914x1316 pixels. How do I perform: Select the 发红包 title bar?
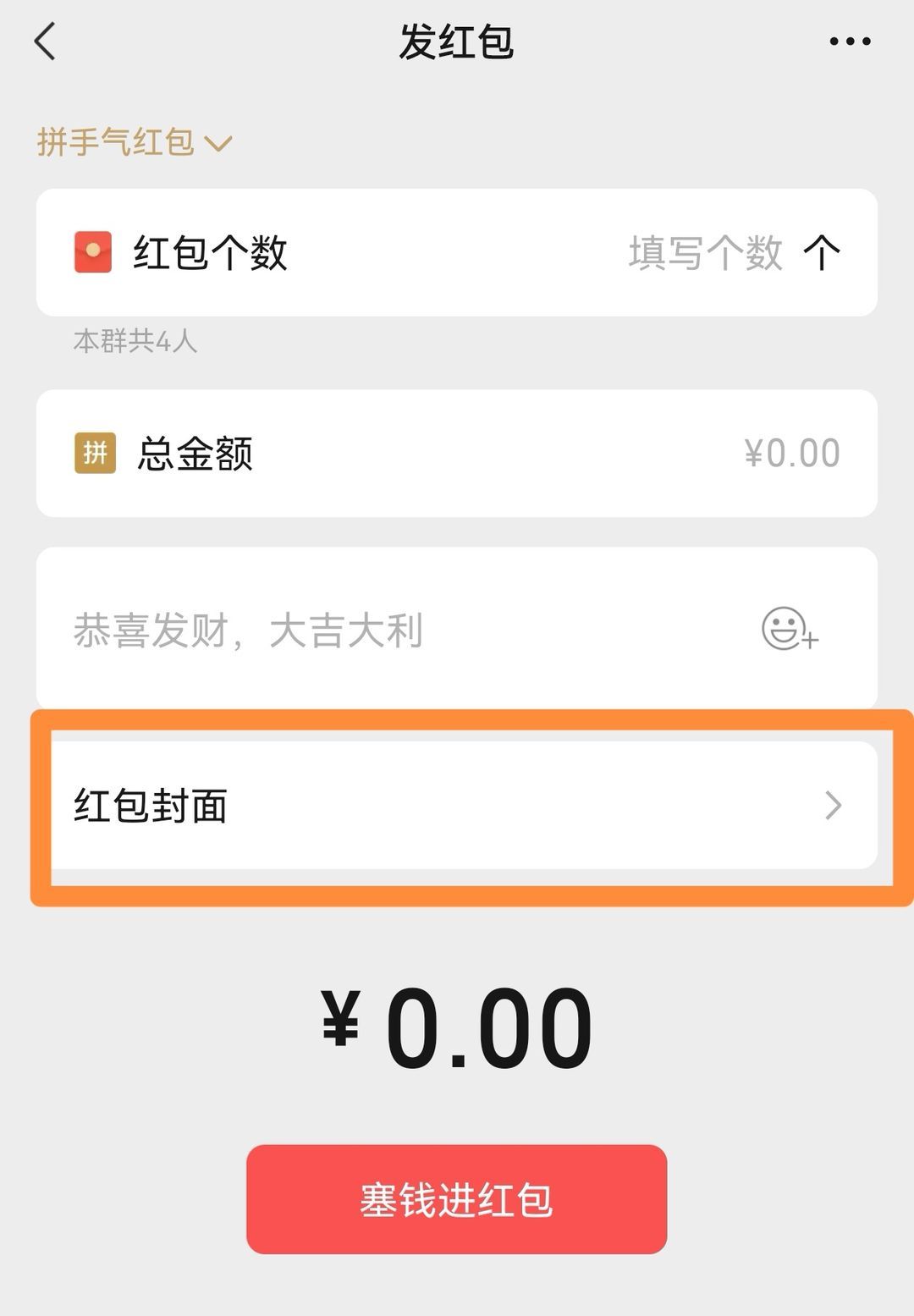click(457, 41)
